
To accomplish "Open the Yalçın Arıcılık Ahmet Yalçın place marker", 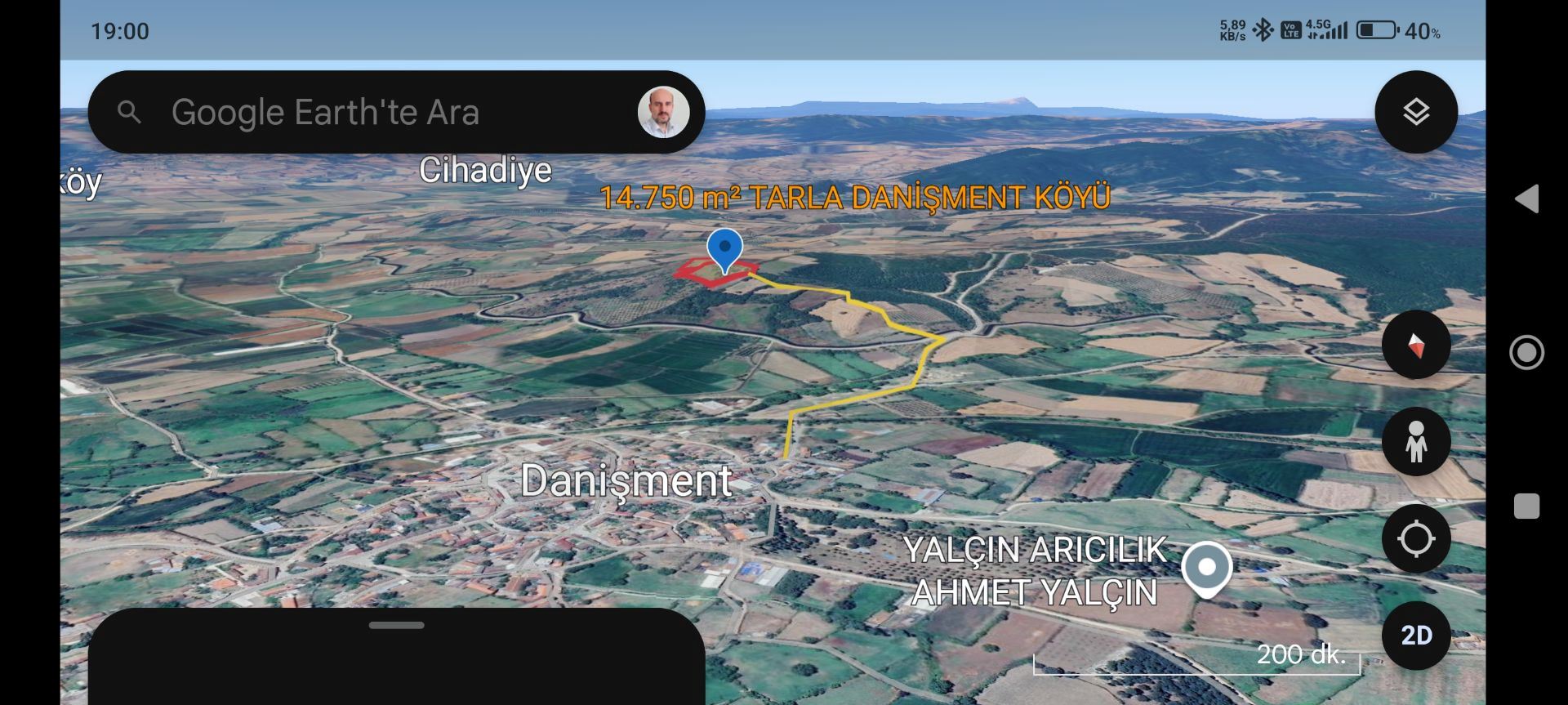I will [x=1206, y=566].
